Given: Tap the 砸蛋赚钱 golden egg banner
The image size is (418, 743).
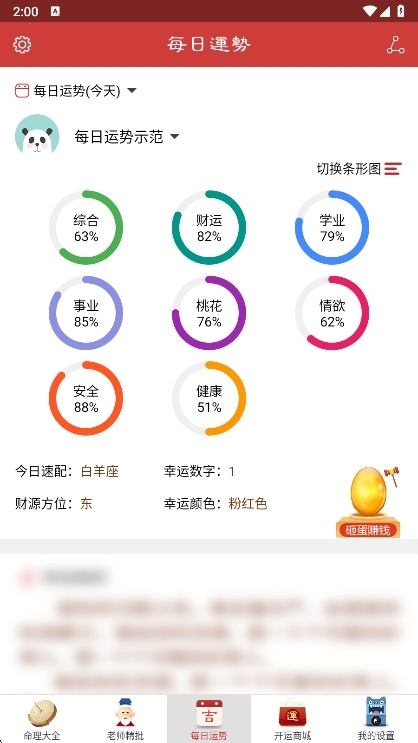Looking at the screenshot, I should [368, 501].
